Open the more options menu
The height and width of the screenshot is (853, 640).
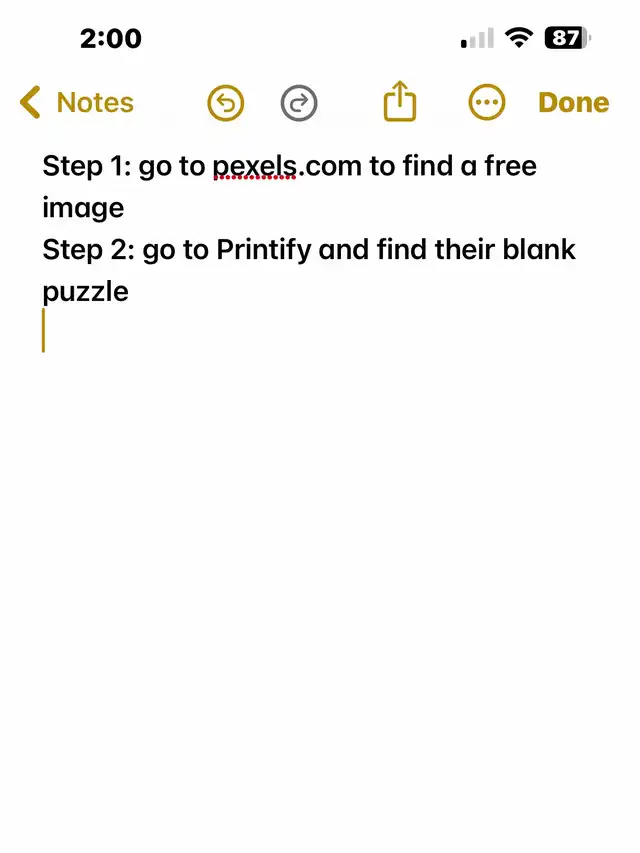point(487,103)
